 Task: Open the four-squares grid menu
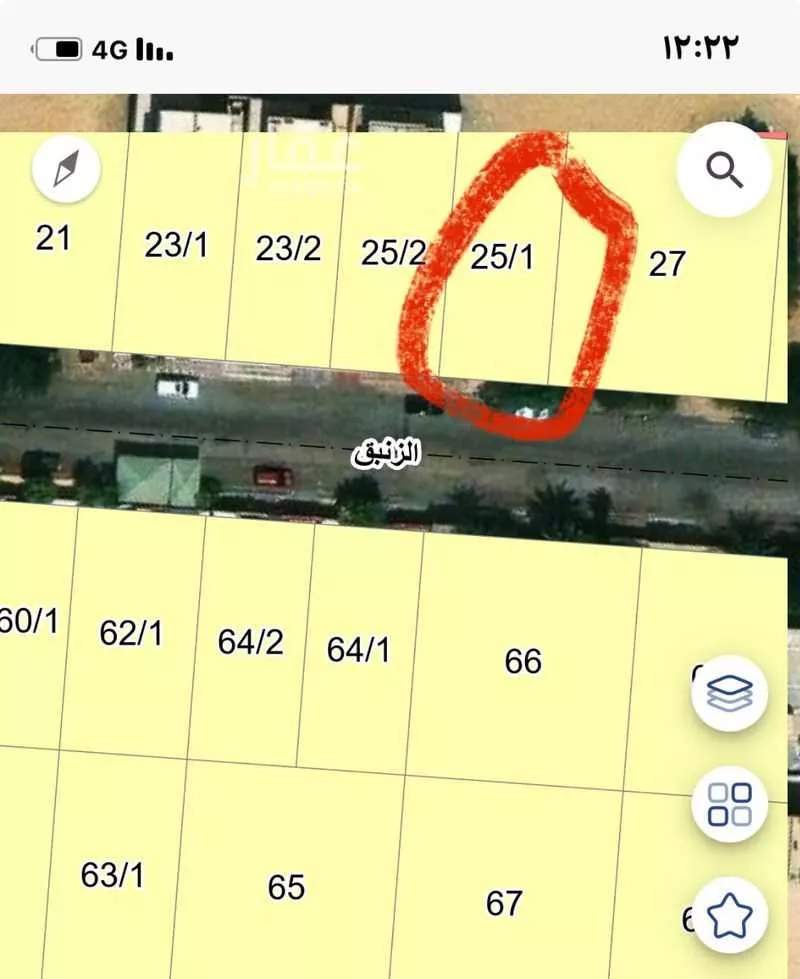pos(729,804)
